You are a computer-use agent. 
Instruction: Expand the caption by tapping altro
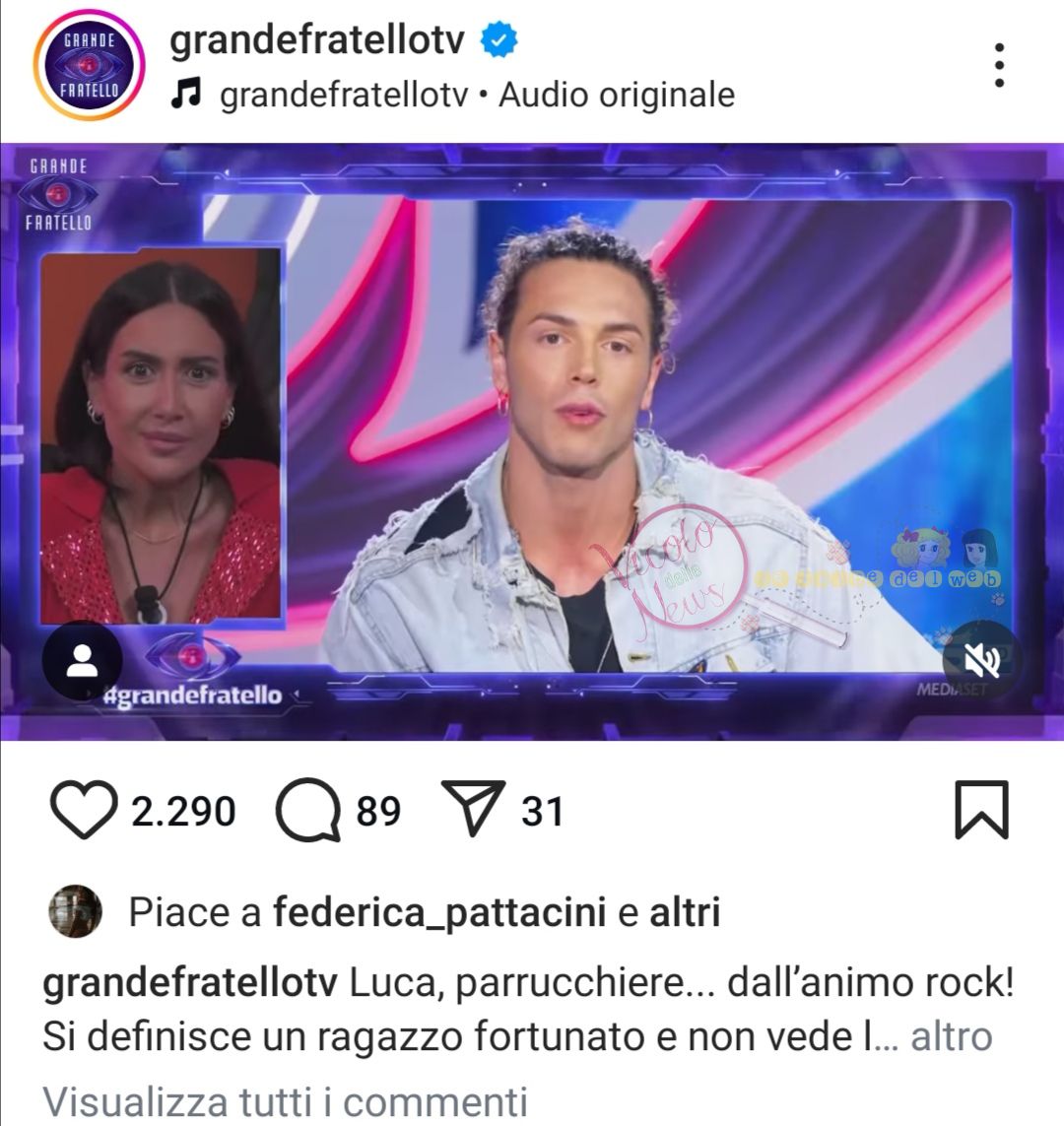951,1036
